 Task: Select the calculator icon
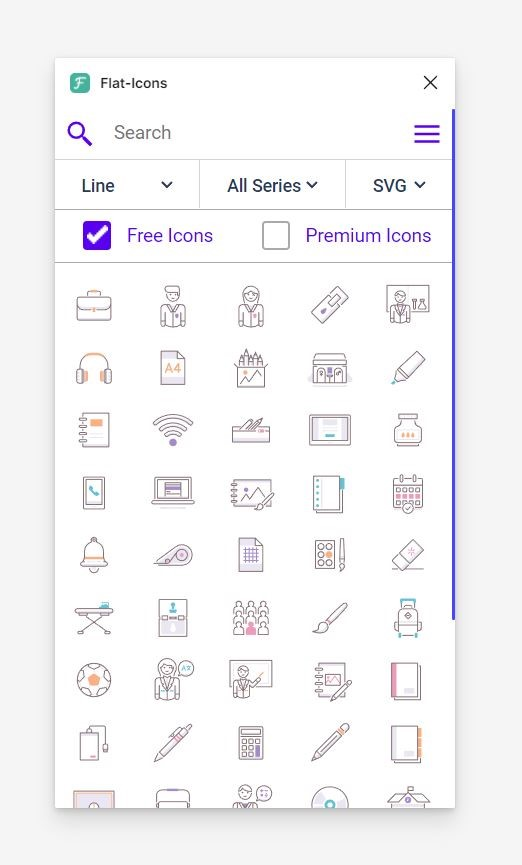(251, 743)
